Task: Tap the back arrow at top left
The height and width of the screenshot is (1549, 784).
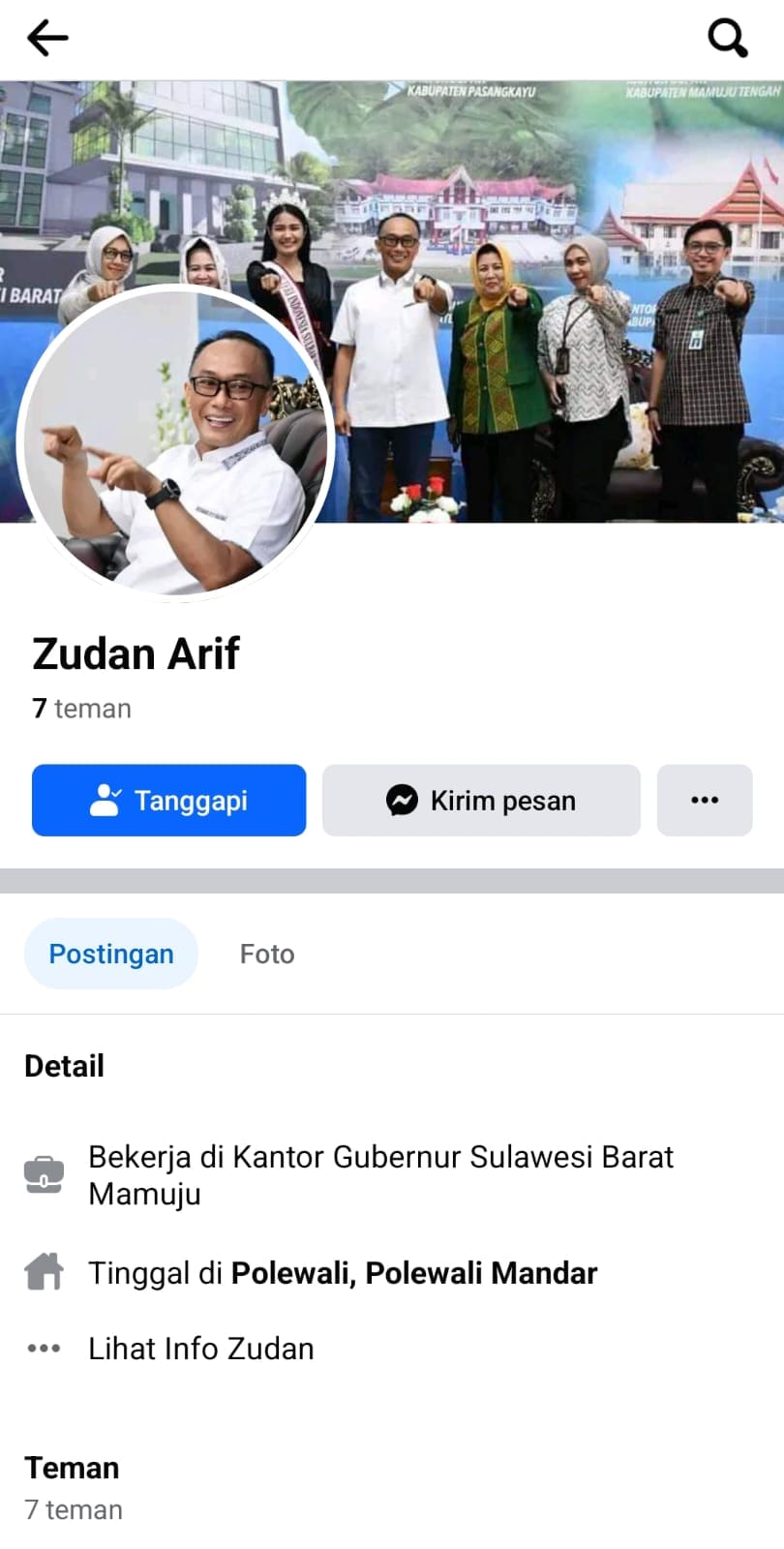Action: coord(45,39)
